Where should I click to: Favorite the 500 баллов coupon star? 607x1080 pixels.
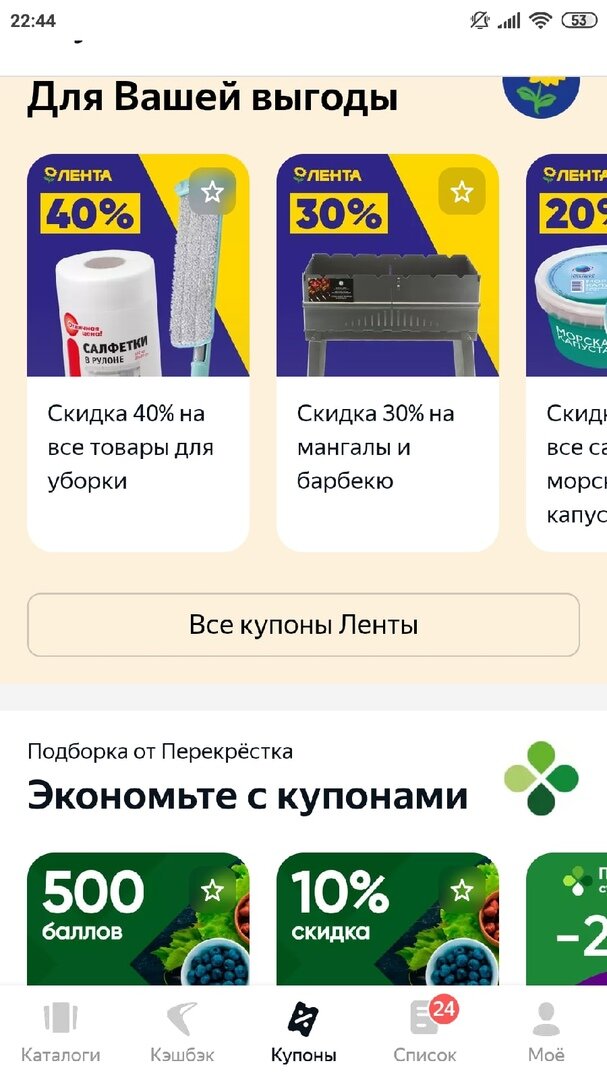point(212,890)
